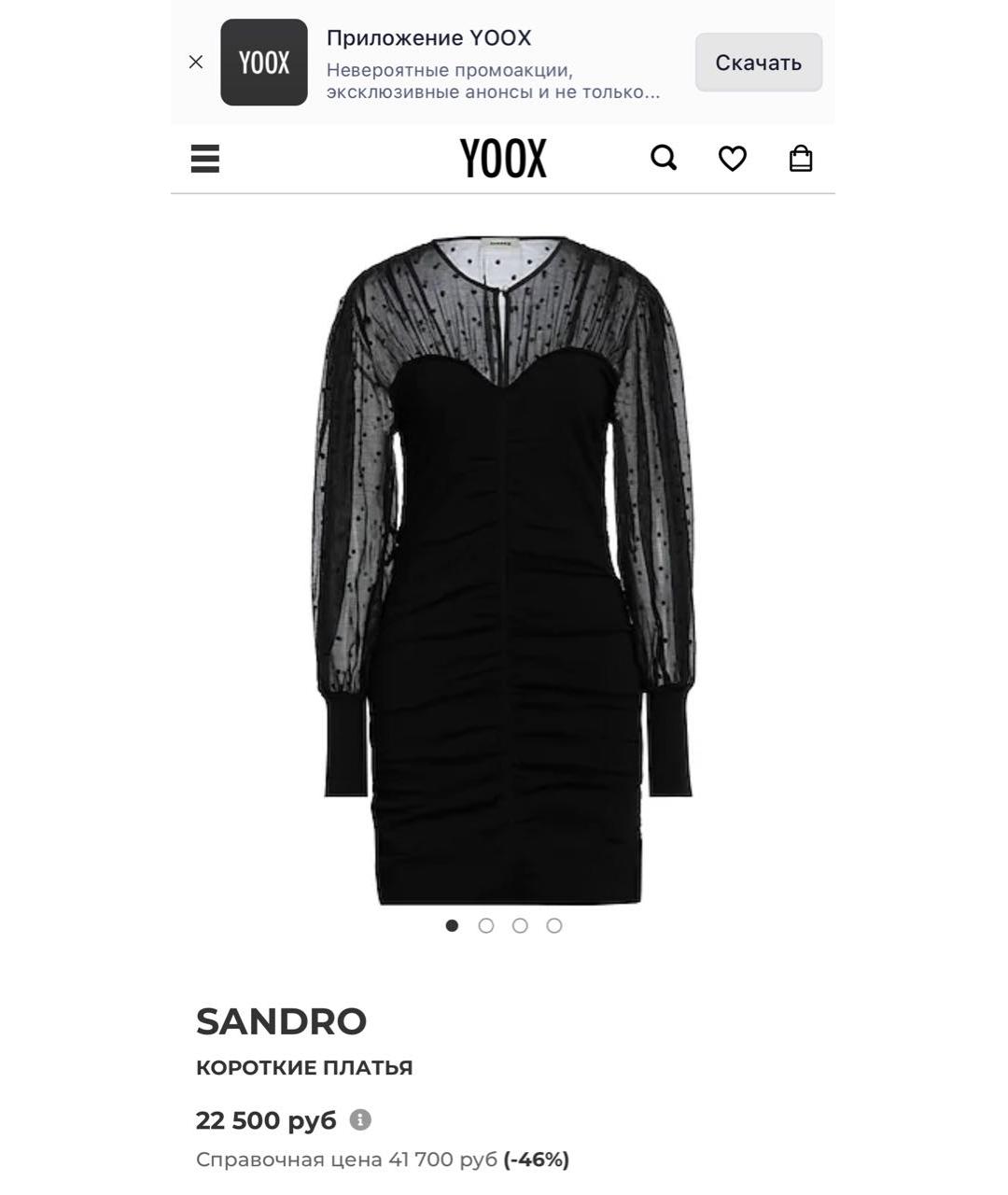This screenshot has height=1195, width=1008.
Task: Open the hamburger menu
Action: 204,159
